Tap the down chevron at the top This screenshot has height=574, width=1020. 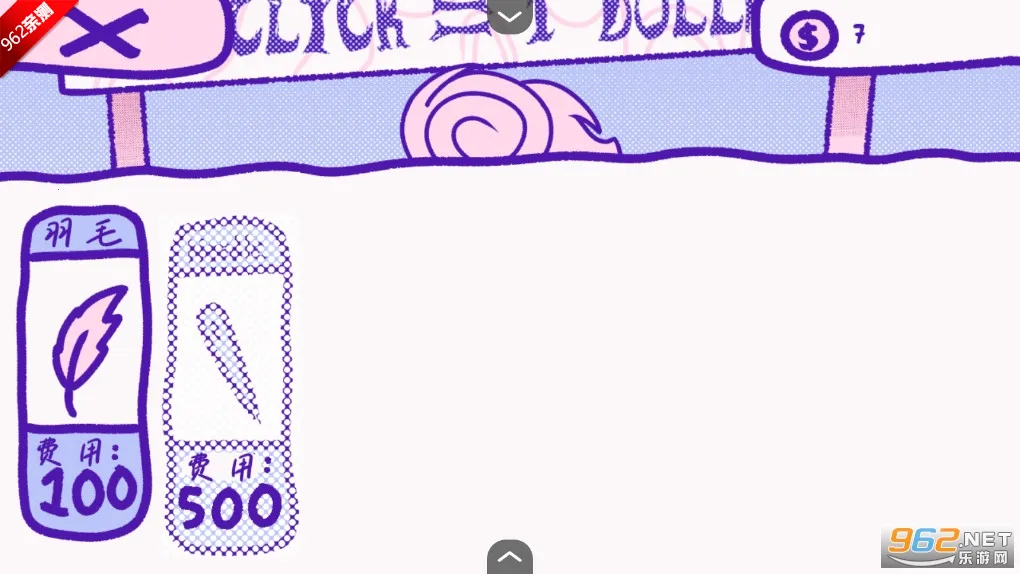click(x=510, y=16)
